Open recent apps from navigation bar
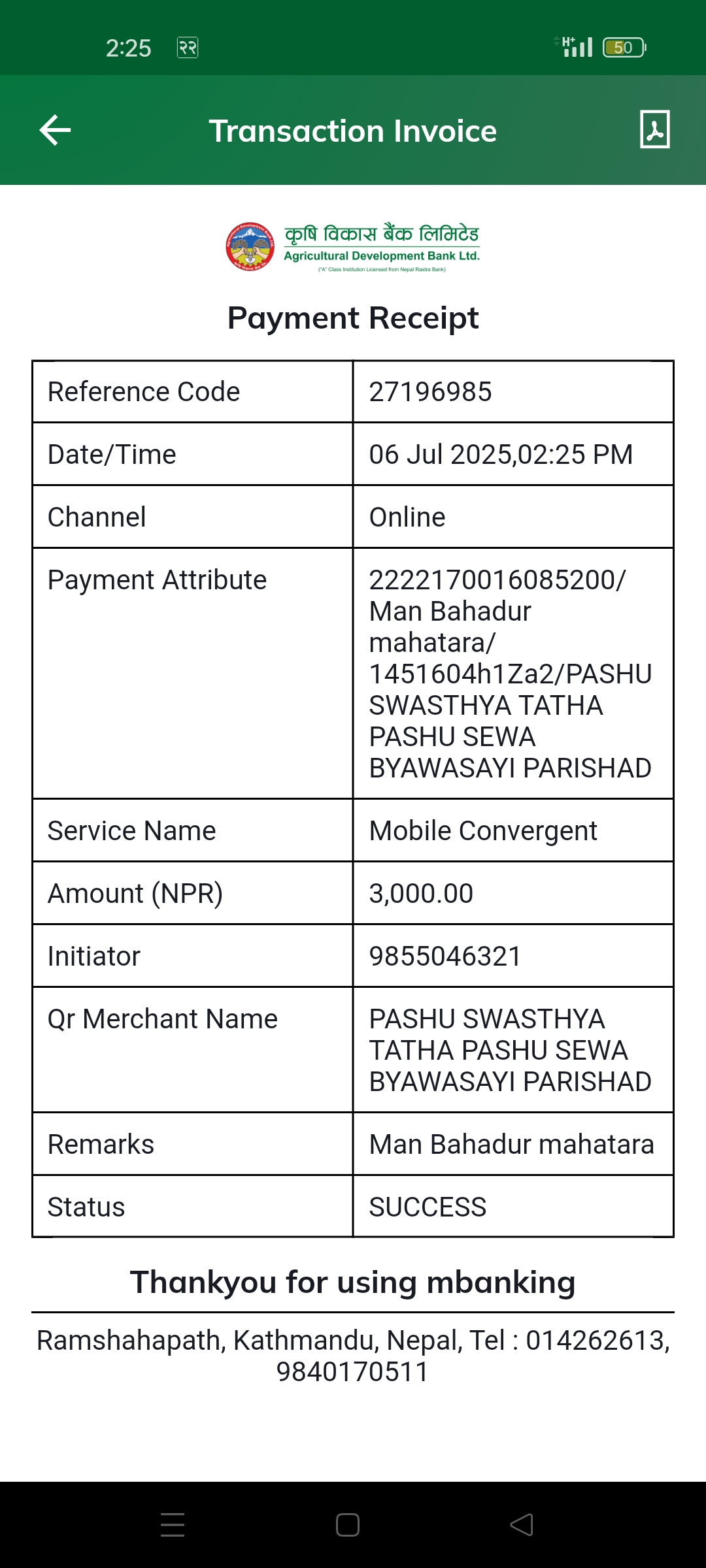 pos(173,1525)
